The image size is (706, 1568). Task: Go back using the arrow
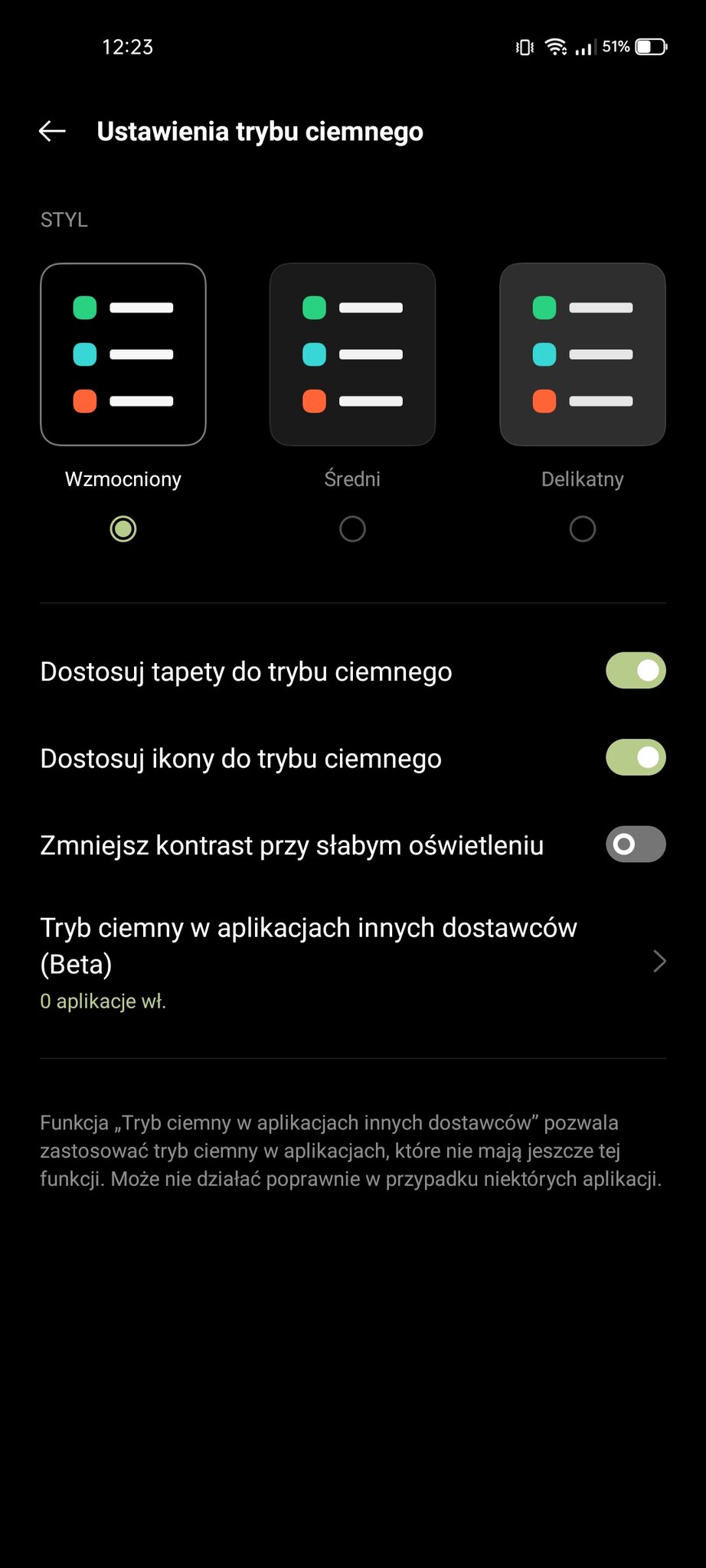(52, 131)
